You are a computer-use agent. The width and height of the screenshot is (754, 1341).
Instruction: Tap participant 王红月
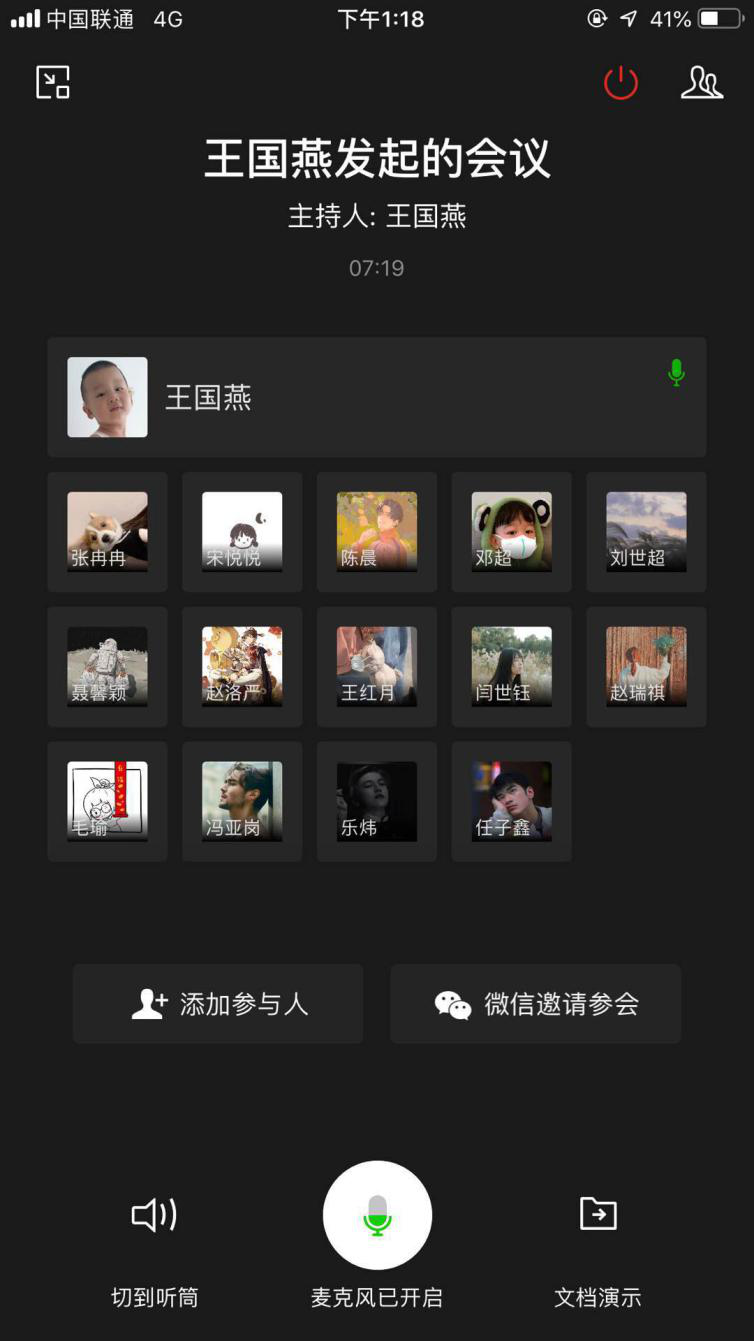pyautogui.click(x=377, y=667)
